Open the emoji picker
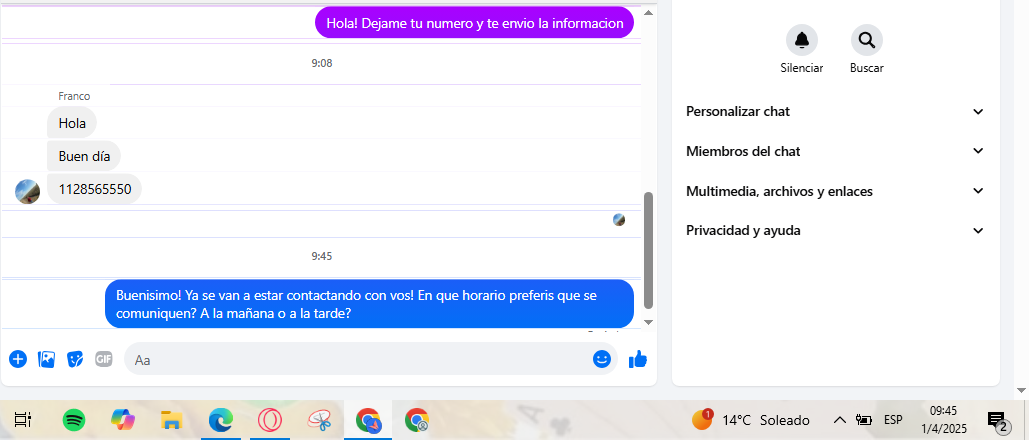This screenshot has height=440, width=1029. tap(602, 359)
